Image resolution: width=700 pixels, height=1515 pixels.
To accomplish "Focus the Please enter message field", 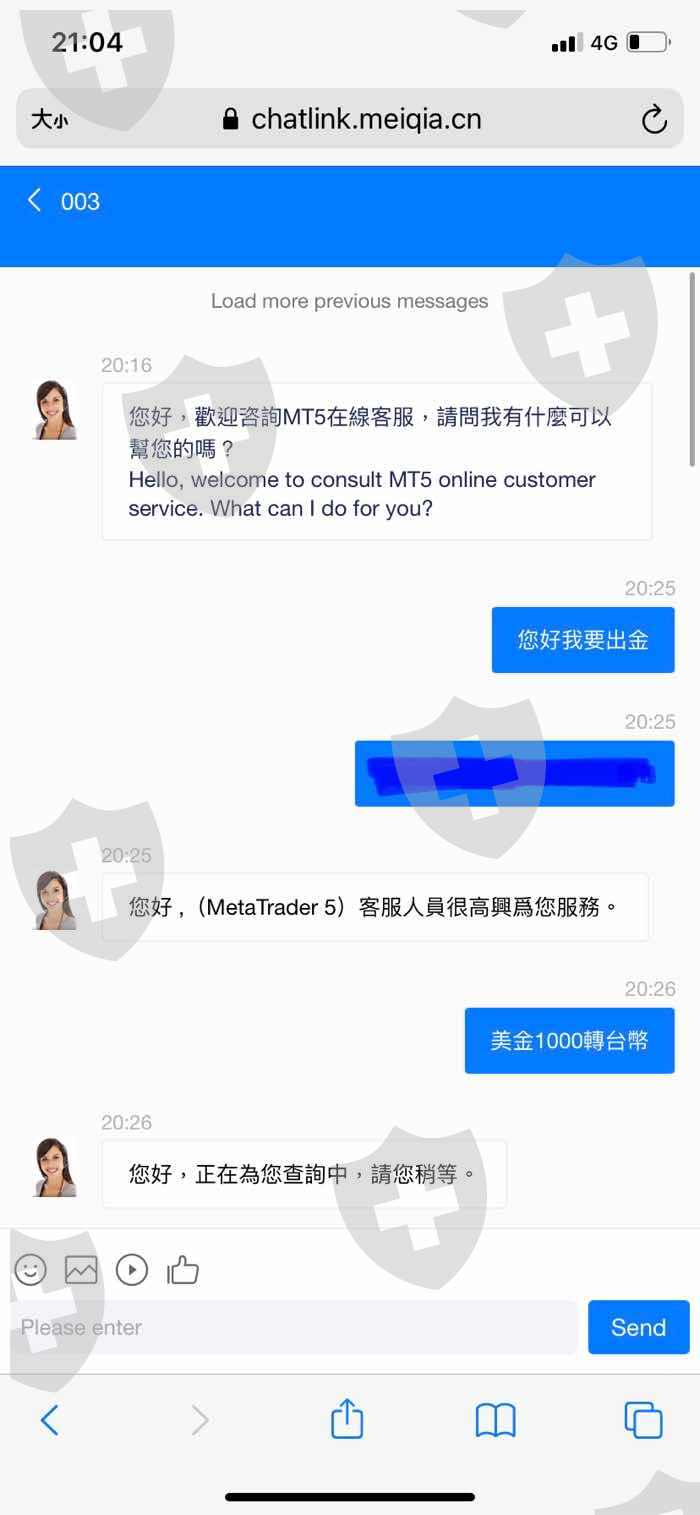I will coord(294,1327).
